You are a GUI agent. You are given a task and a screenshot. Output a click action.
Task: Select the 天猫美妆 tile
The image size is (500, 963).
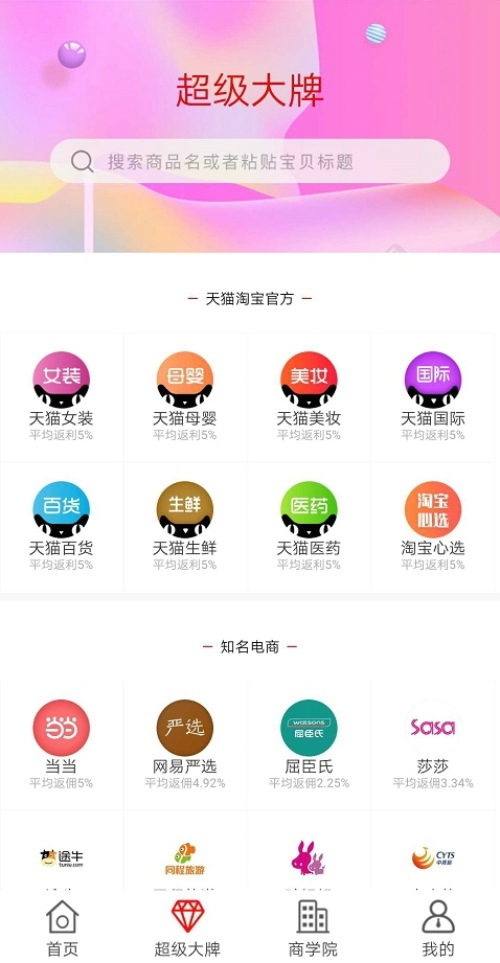tap(308, 397)
